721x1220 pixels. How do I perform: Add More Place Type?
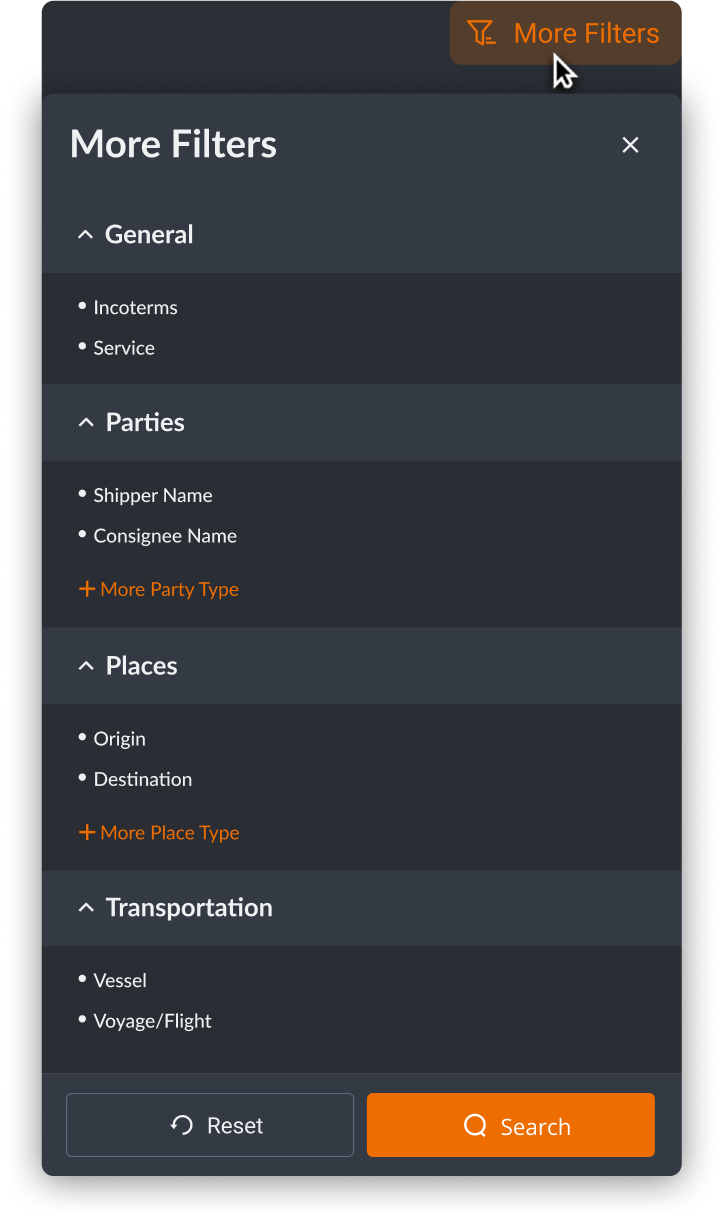pos(159,833)
